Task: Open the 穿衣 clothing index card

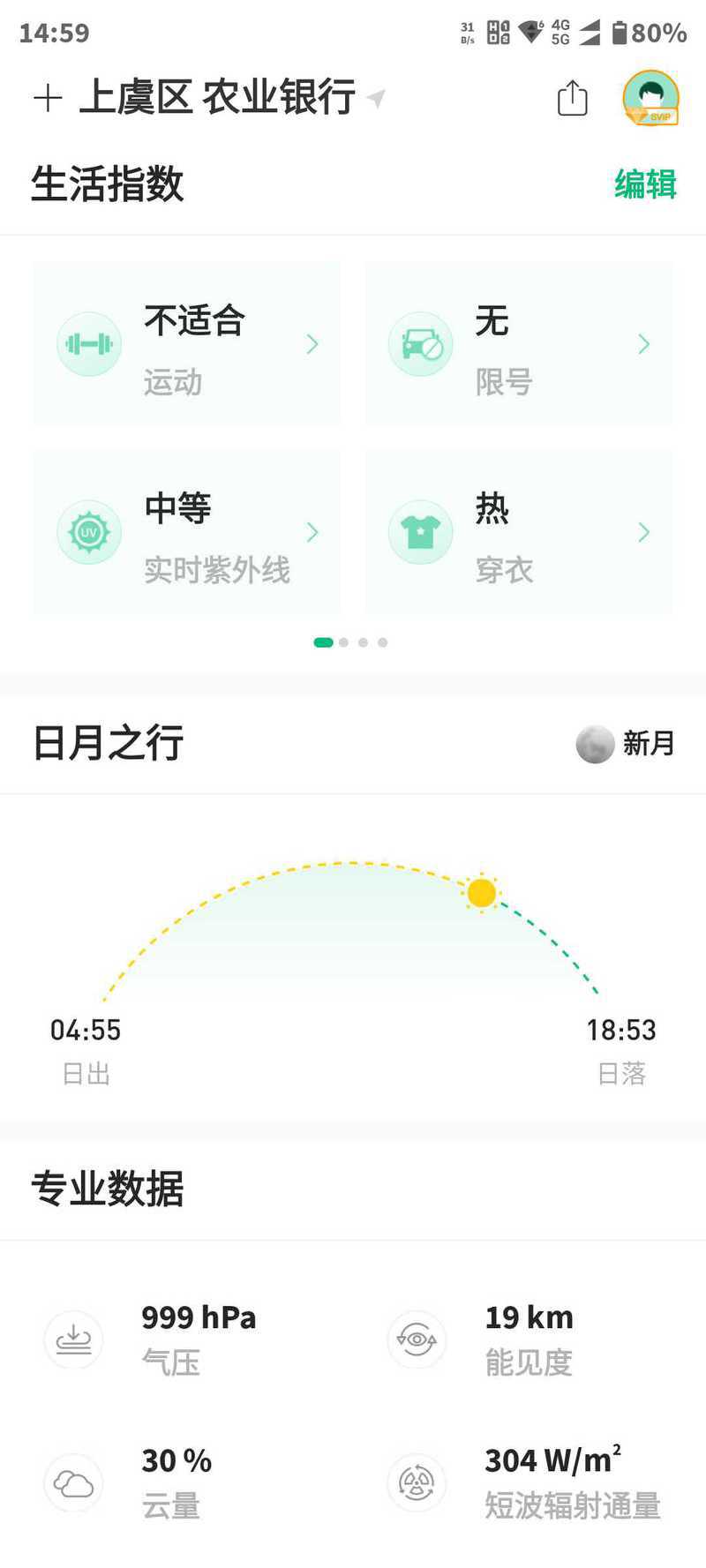Action: point(519,532)
